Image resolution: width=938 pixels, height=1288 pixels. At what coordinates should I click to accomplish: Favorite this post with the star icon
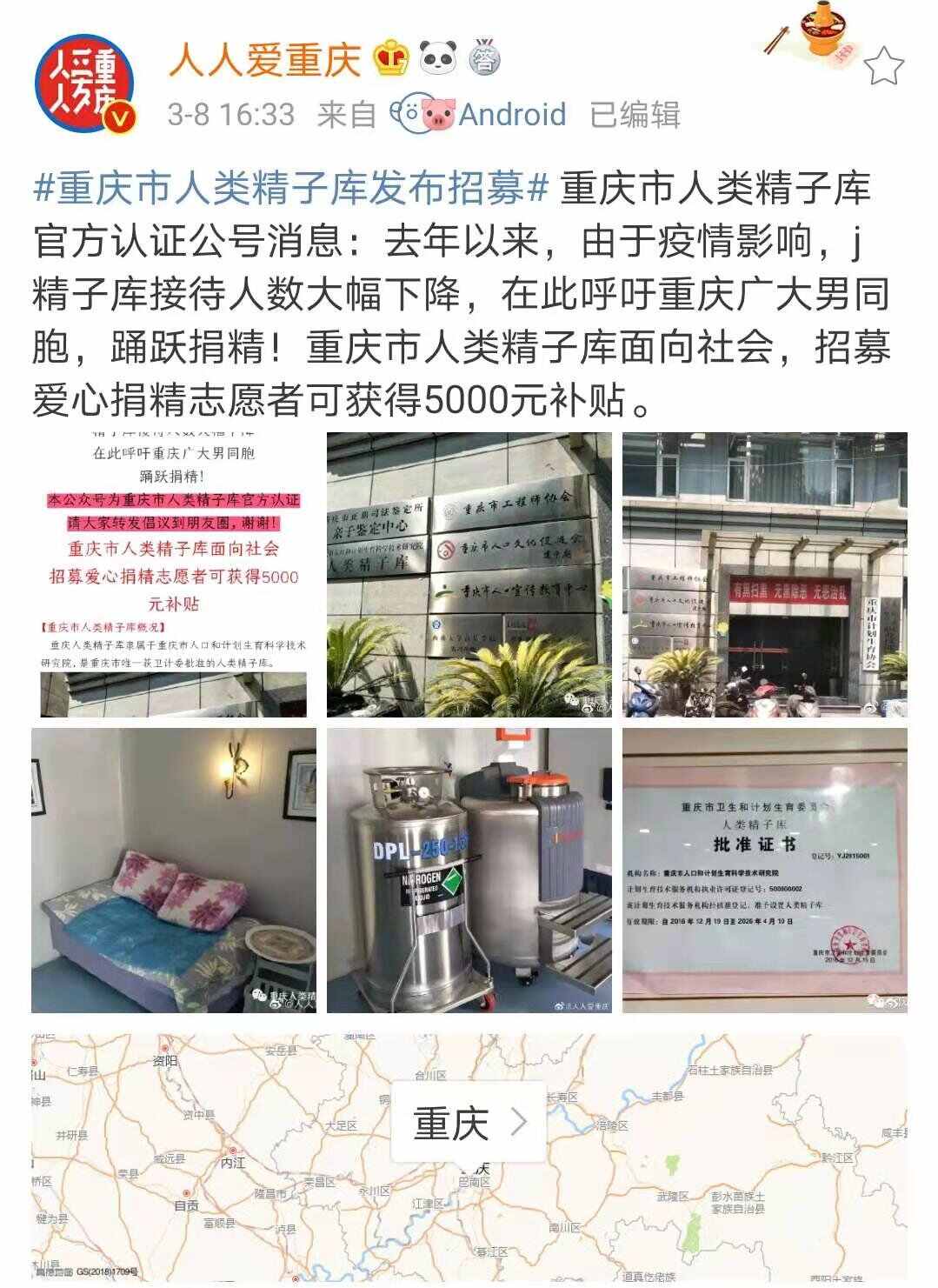pos(884,66)
